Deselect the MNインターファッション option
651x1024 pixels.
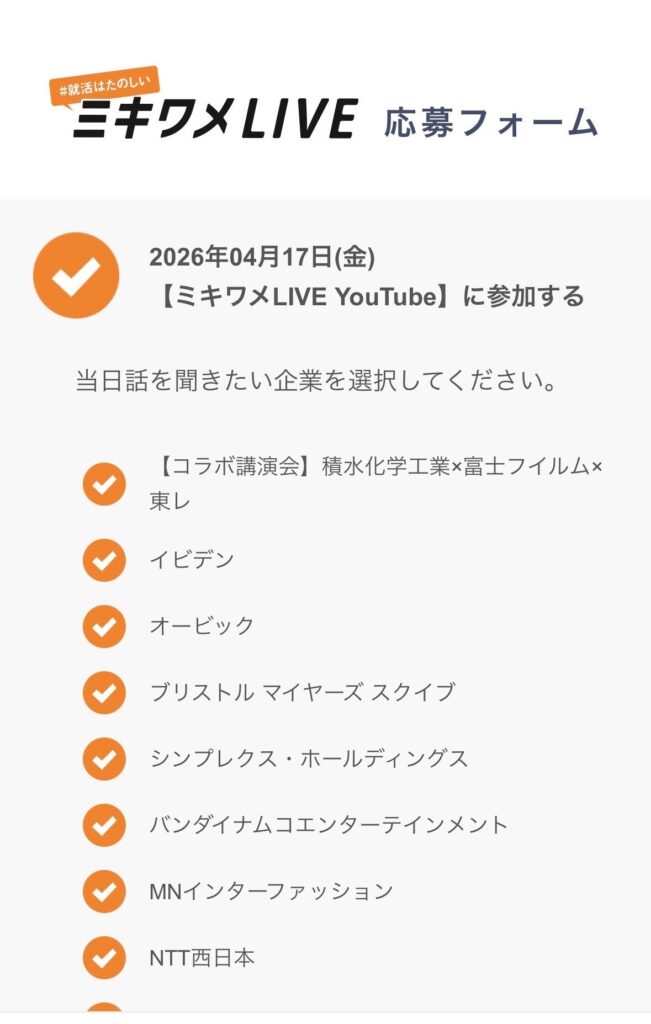tap(104, 892)
